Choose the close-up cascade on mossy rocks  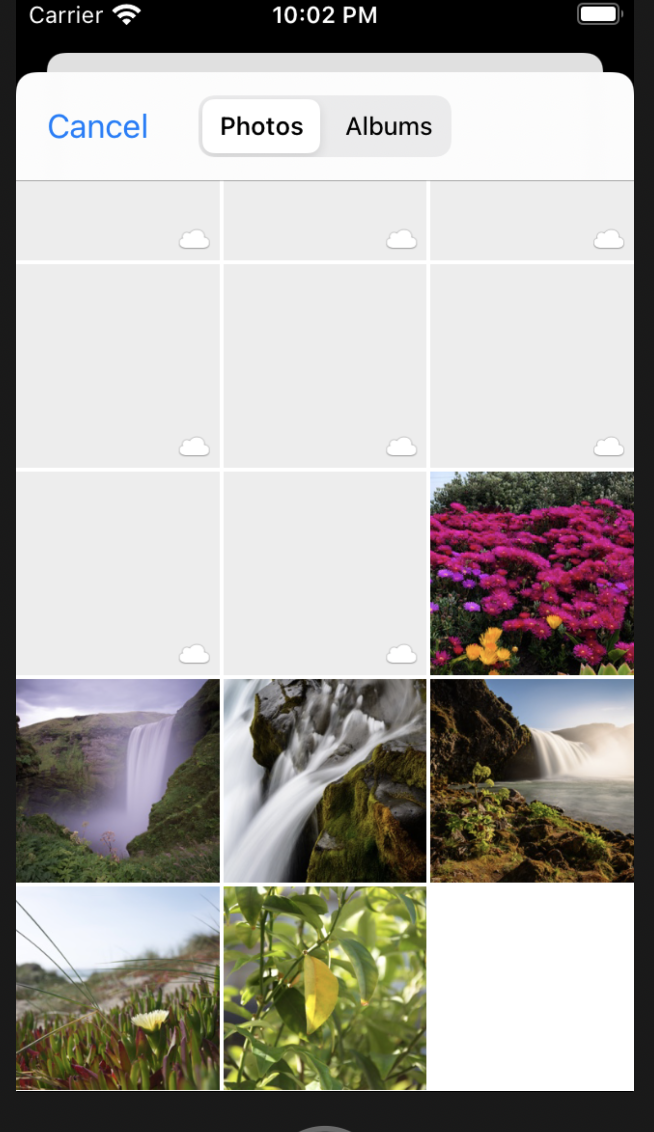click(325, 780)
